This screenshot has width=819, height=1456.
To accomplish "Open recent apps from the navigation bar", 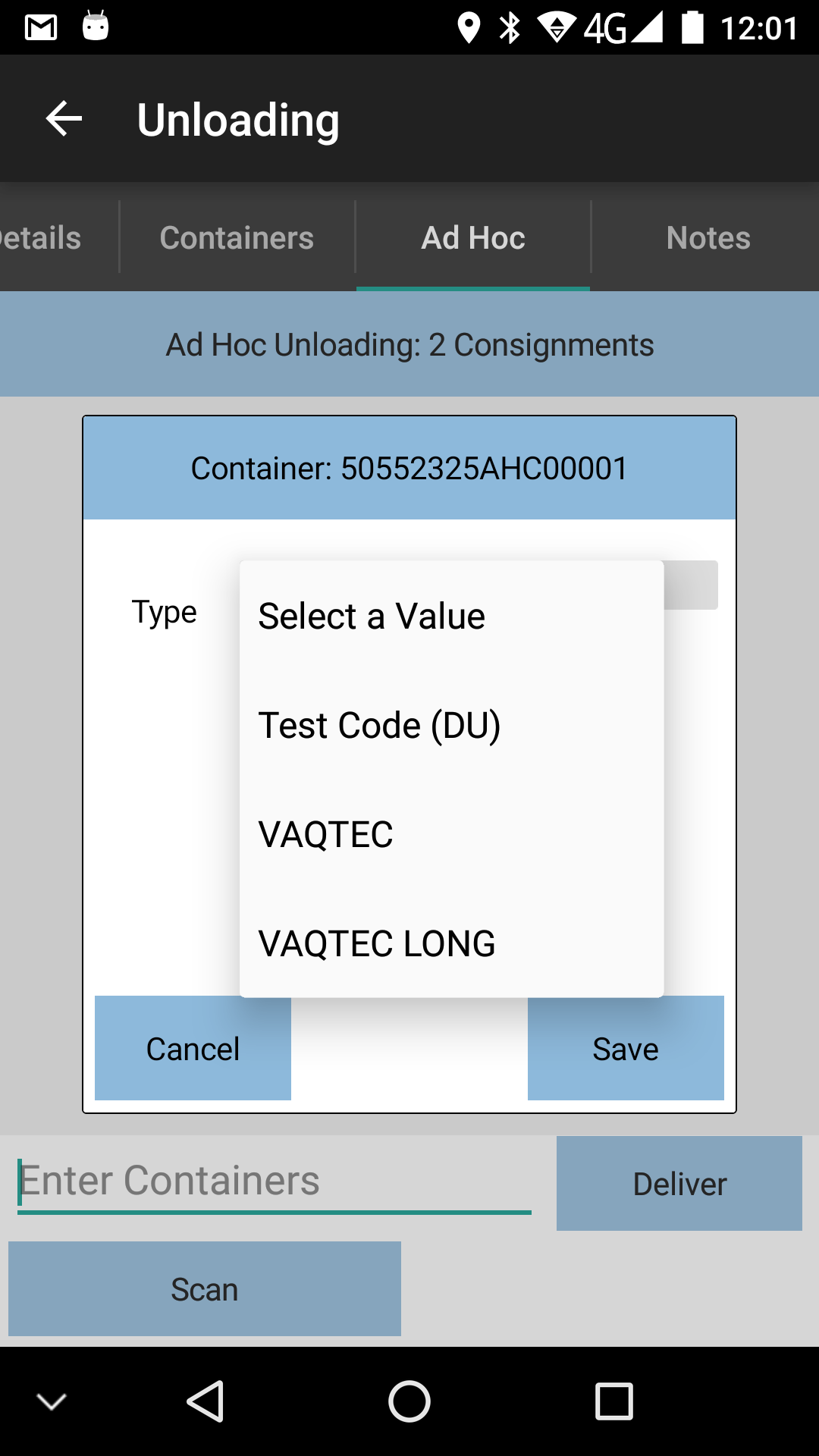I will 614,1401.
